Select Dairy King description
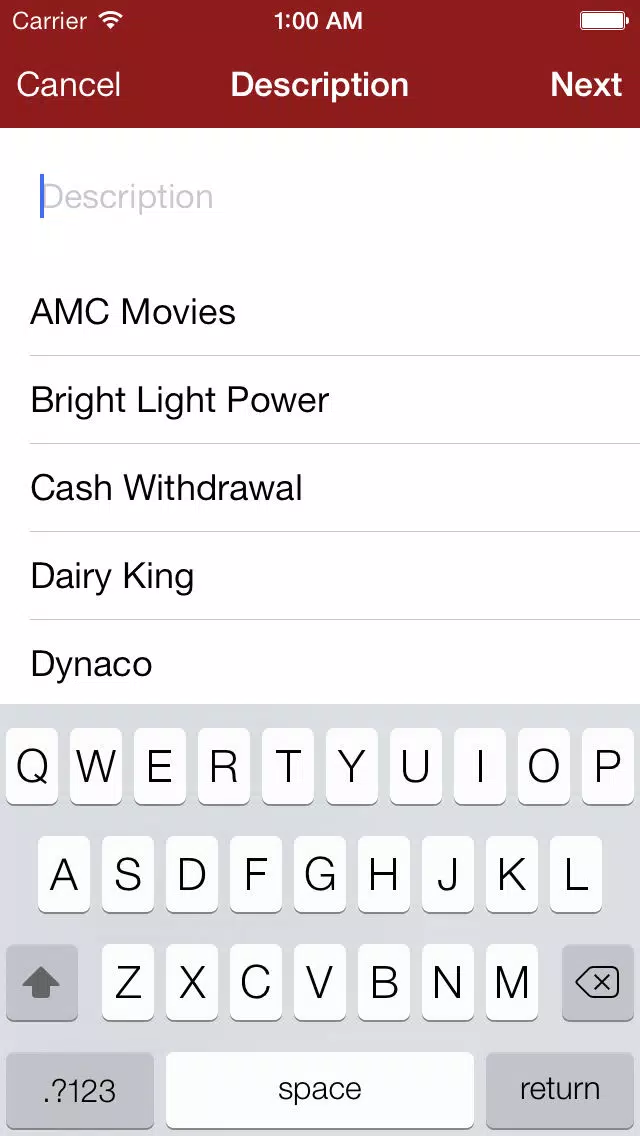Viewport: 640px width, 1136px height. coord(320,576)
